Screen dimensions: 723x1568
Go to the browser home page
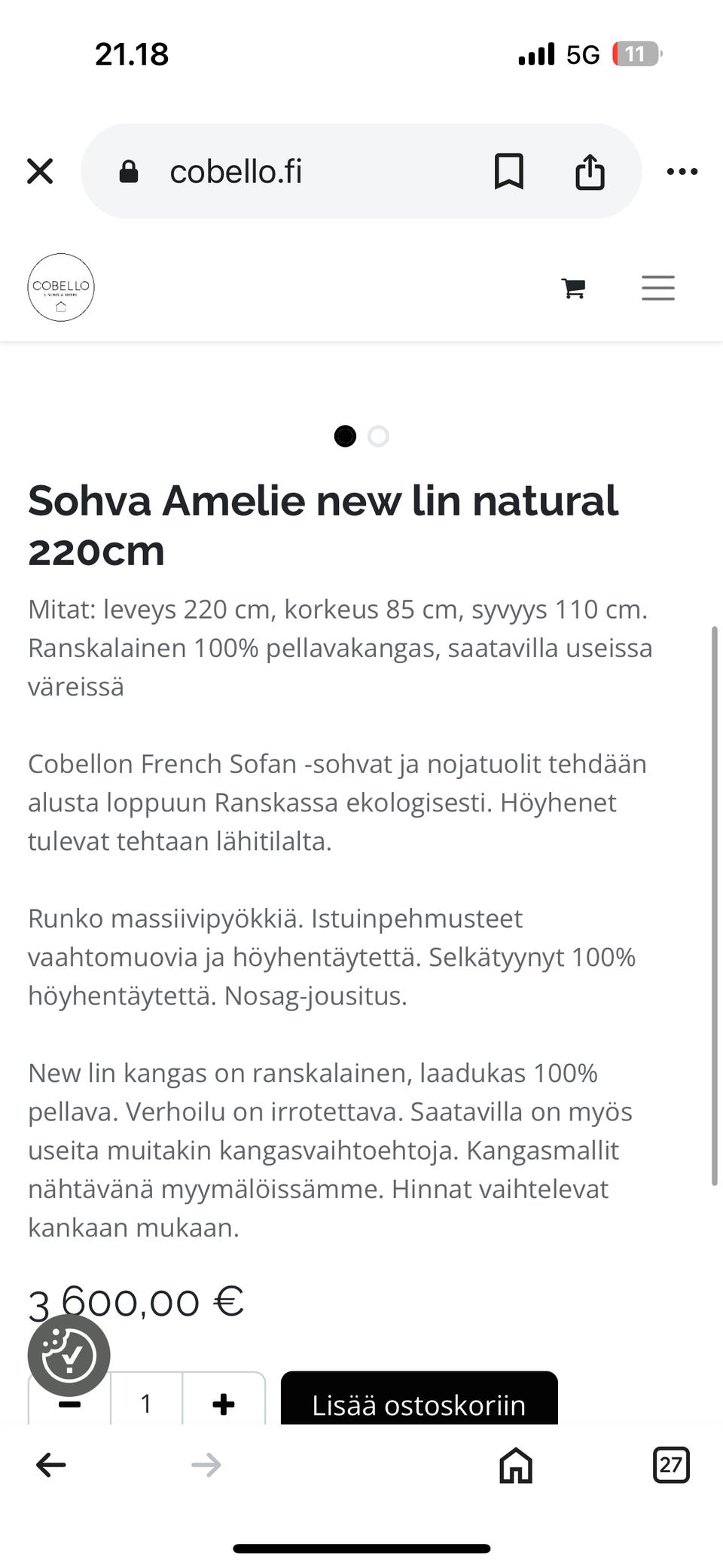click(516, 1465)
